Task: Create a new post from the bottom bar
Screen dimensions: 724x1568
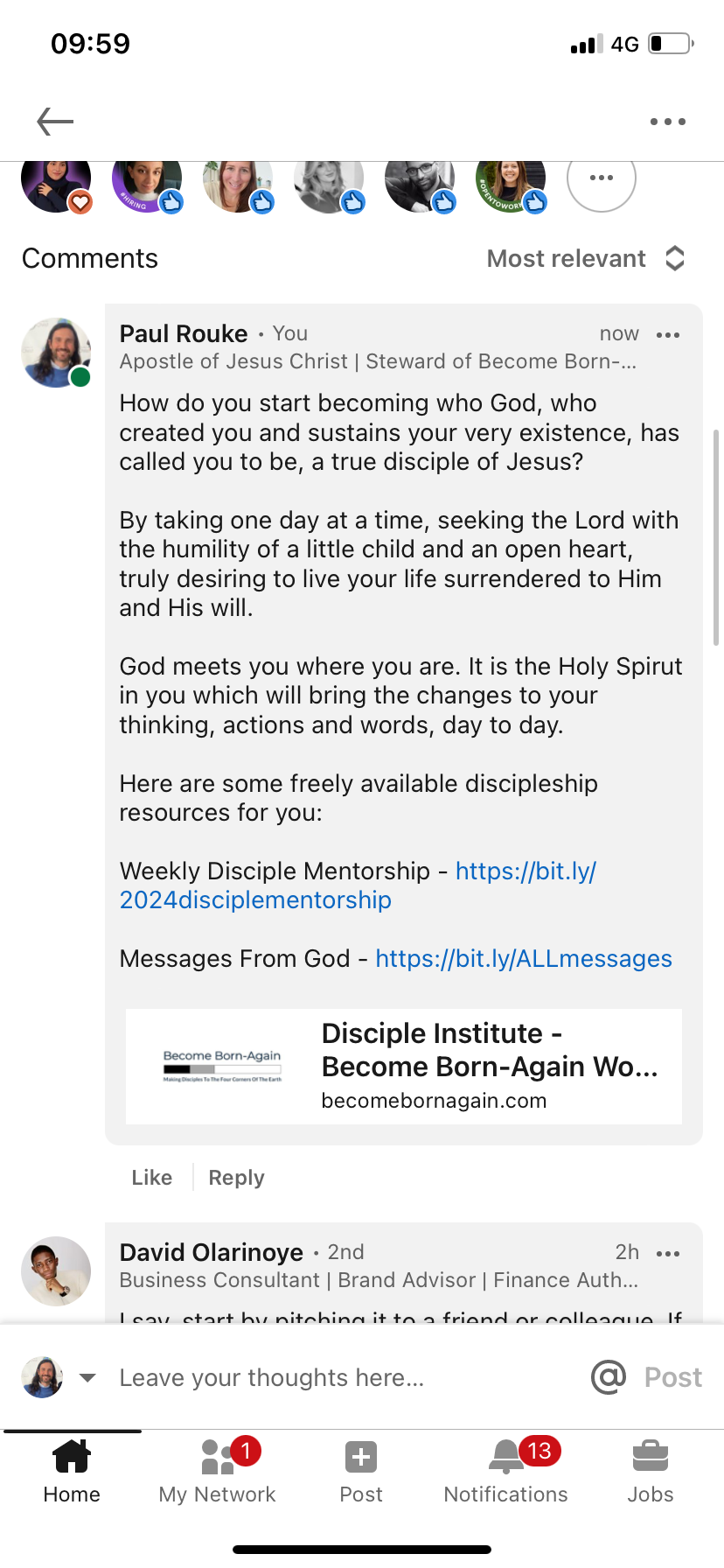Action: click(x=361, y=1472)
